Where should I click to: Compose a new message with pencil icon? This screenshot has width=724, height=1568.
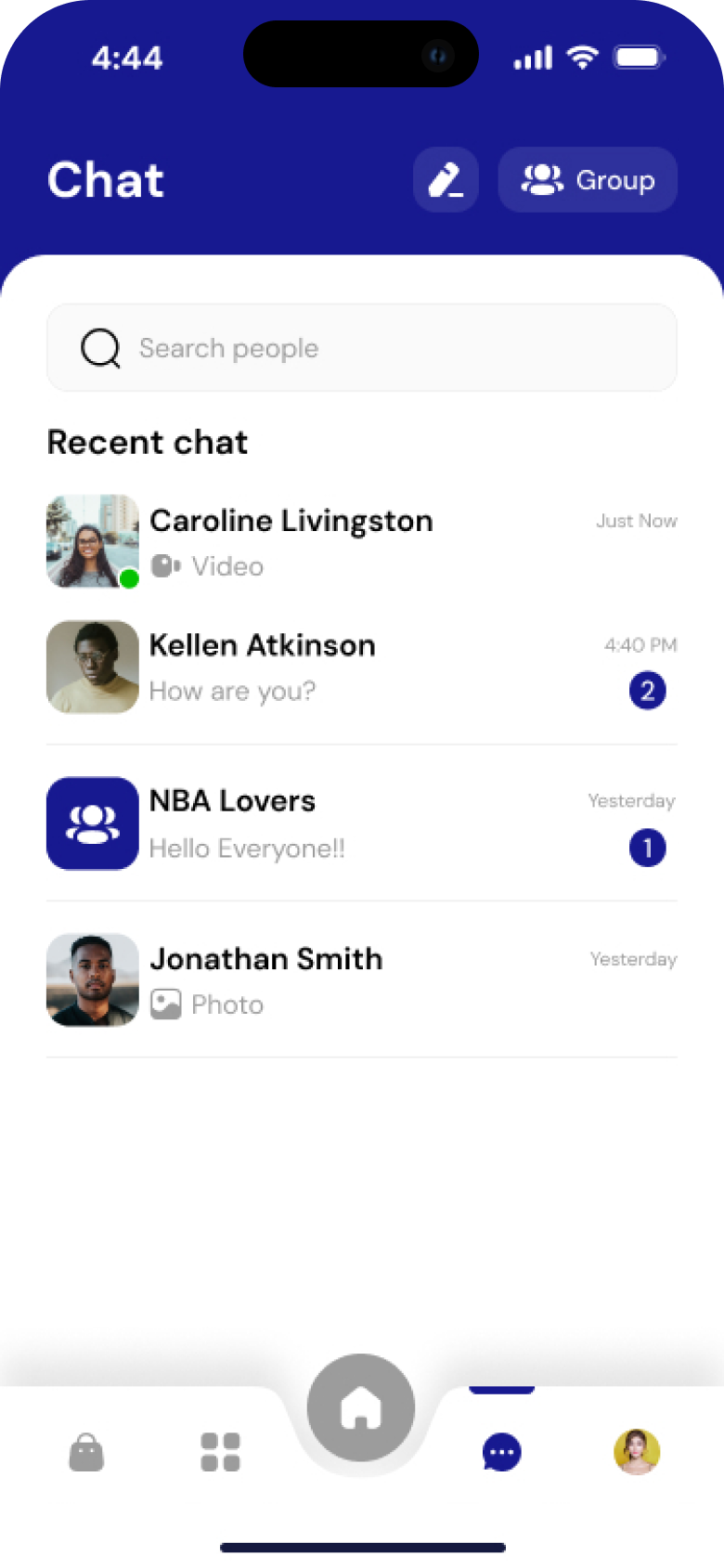(446, 180)
